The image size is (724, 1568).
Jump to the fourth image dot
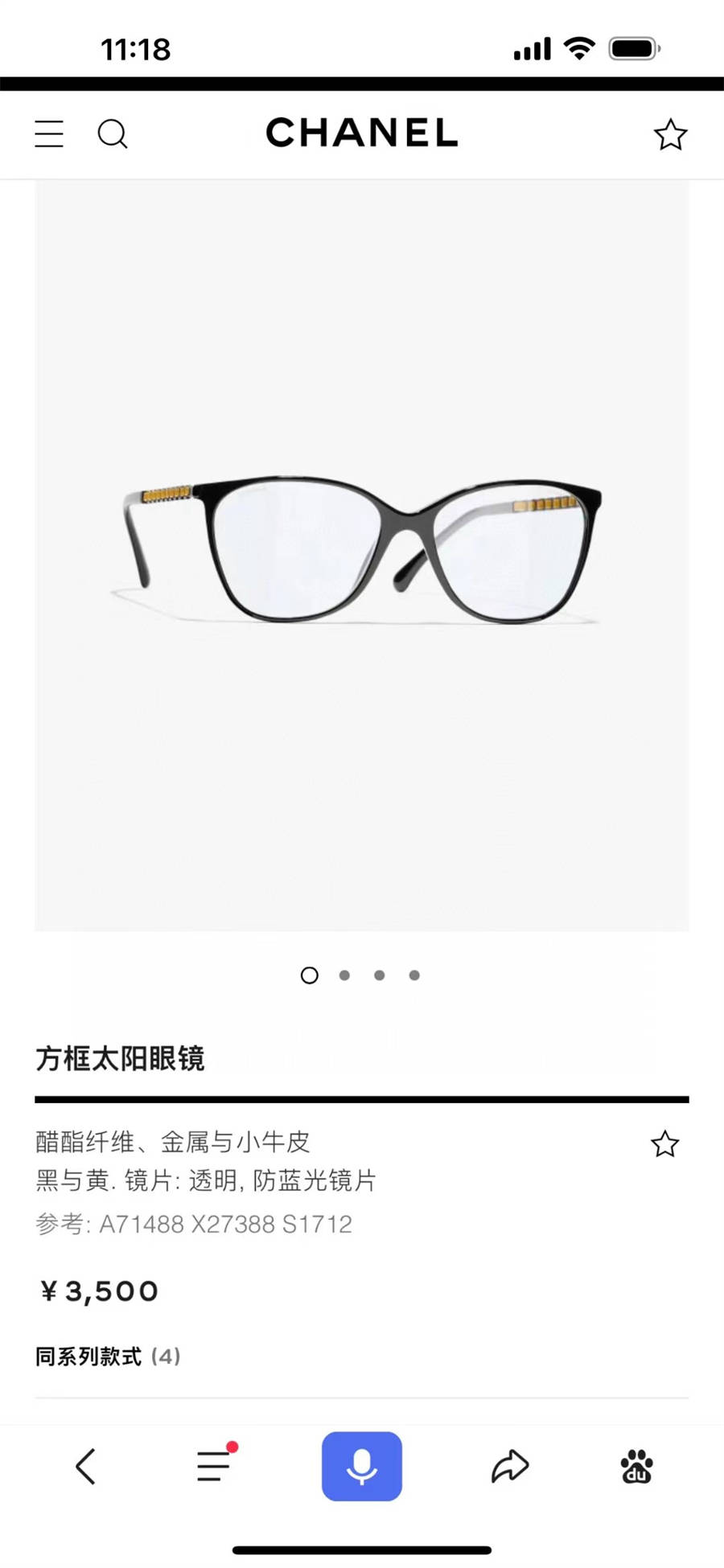tap(414, 975)
